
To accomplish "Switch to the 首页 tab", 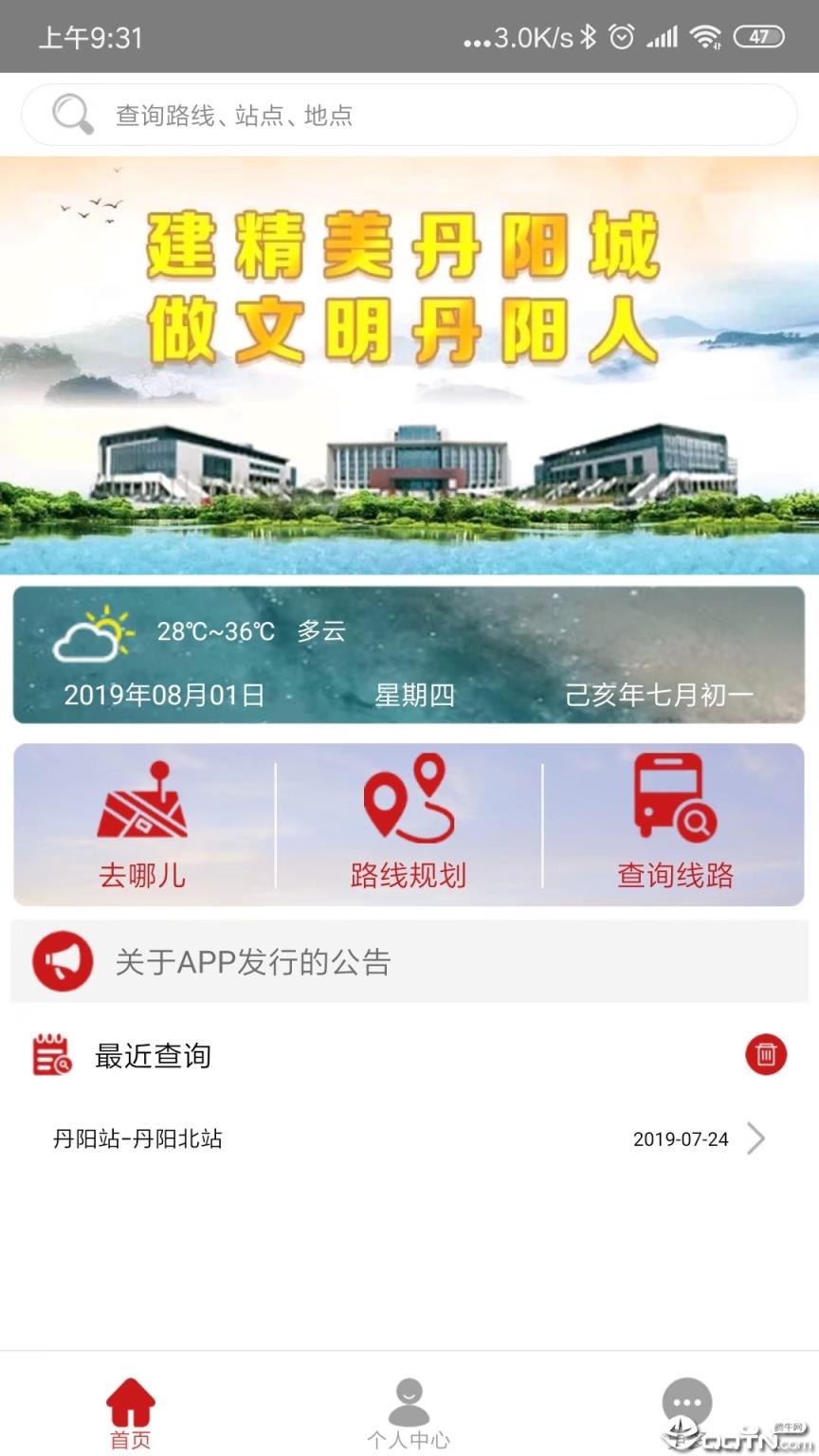I will 130,1412.
